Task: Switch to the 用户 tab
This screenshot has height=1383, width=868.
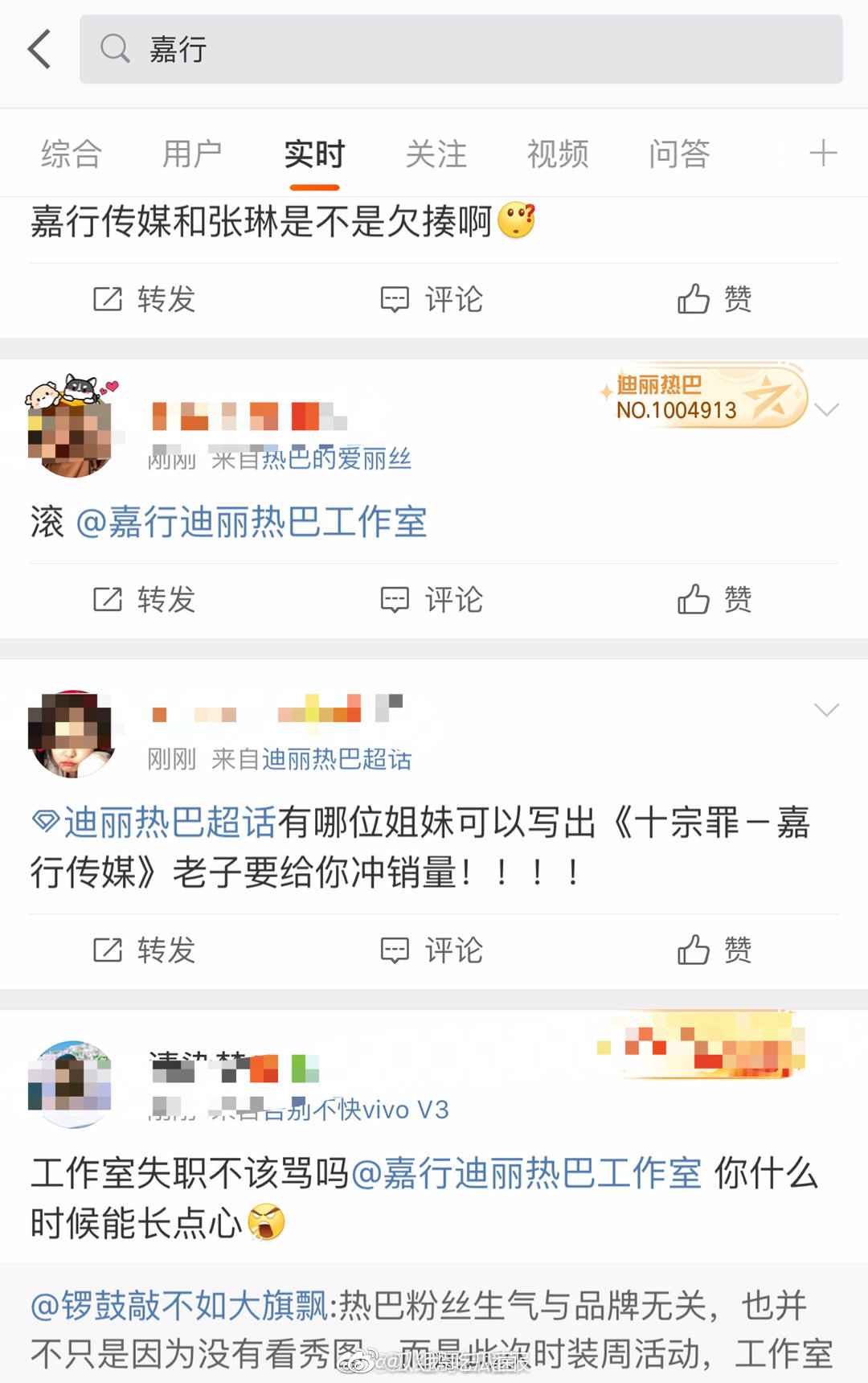Action: pos(192,154)
